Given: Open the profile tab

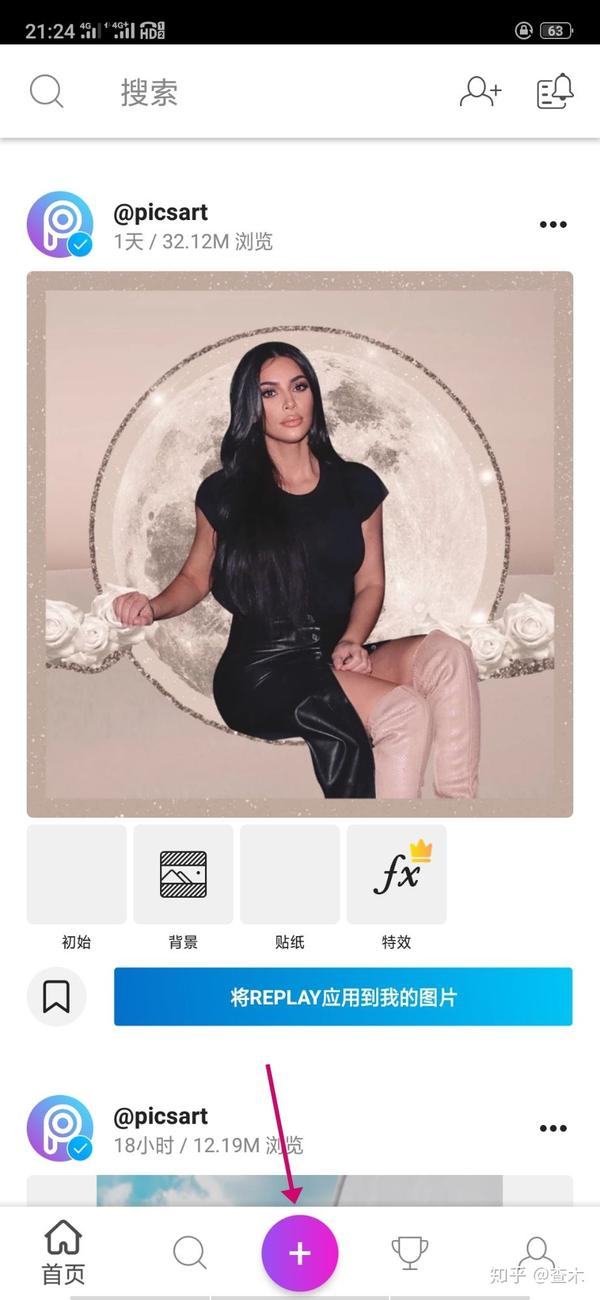Looking at the screenshot, I should [537, 1252].
